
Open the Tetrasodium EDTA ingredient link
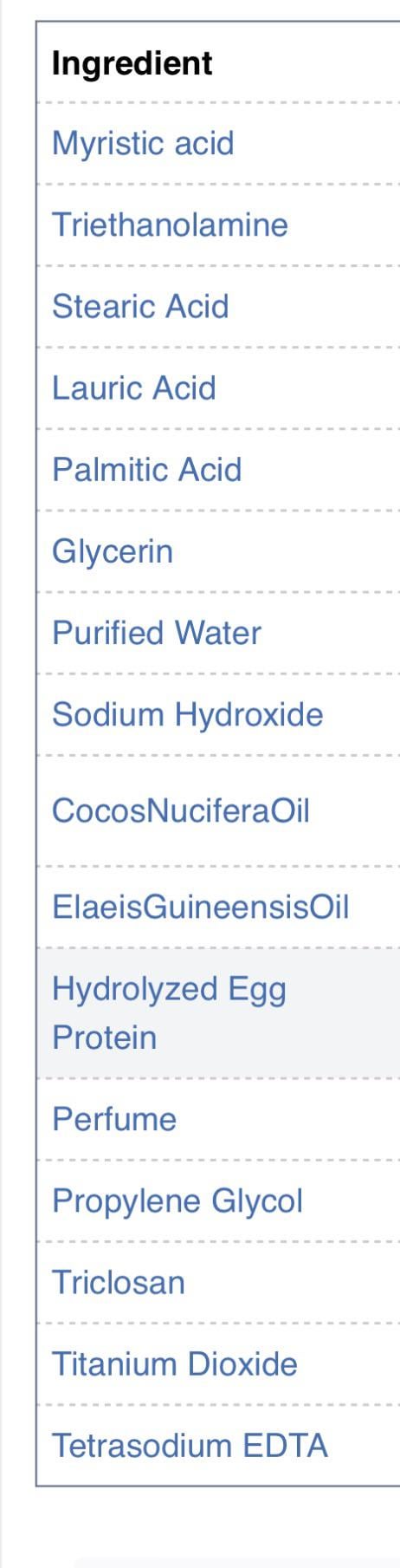click(190, 1446)
